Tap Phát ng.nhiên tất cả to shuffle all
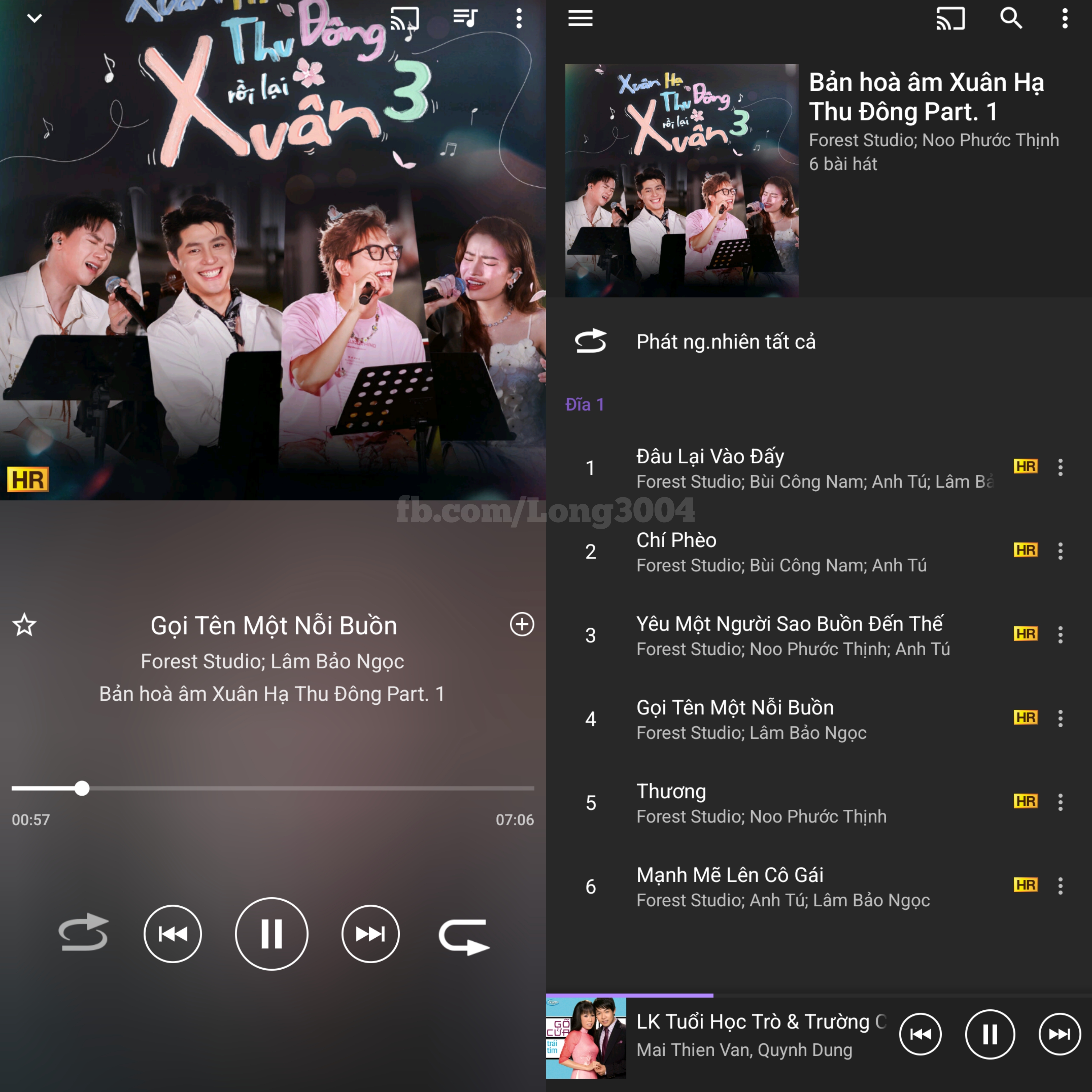The height and width of the screenshot is (1092, 1092). (725, 342)
